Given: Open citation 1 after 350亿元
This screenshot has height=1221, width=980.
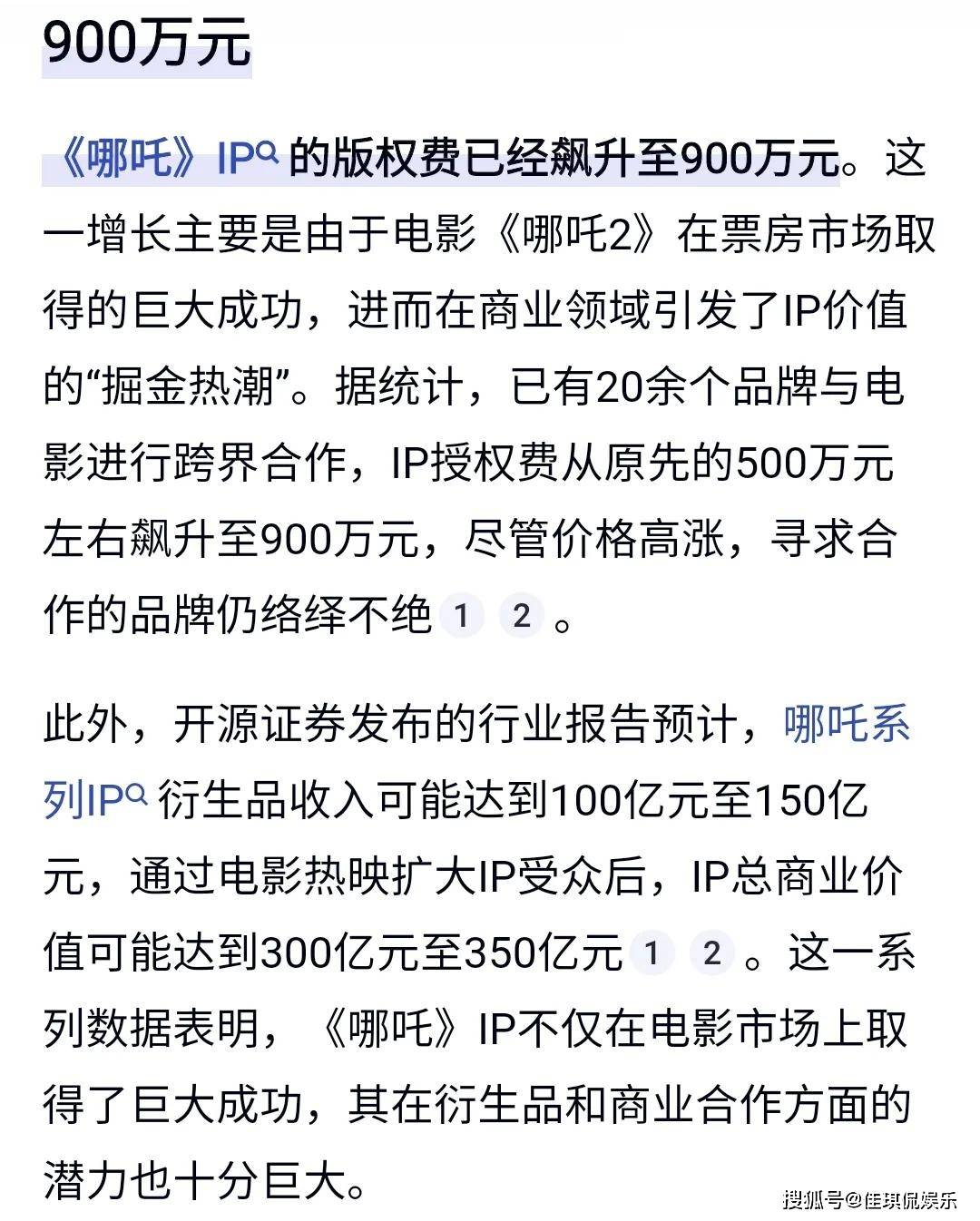Looking at the screenshot, I should pyautogui.click(x=651, y=953).
